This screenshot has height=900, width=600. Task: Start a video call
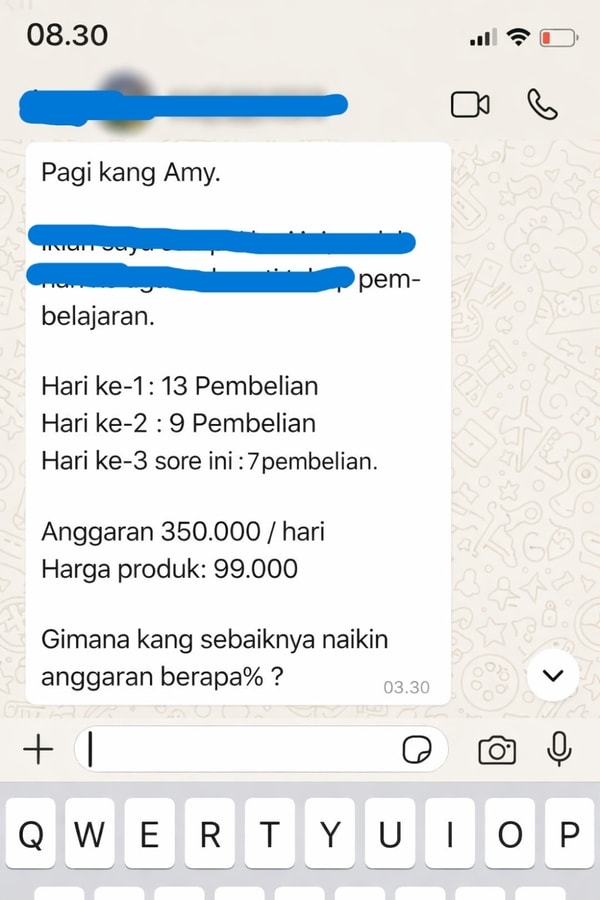pos(470,104)
